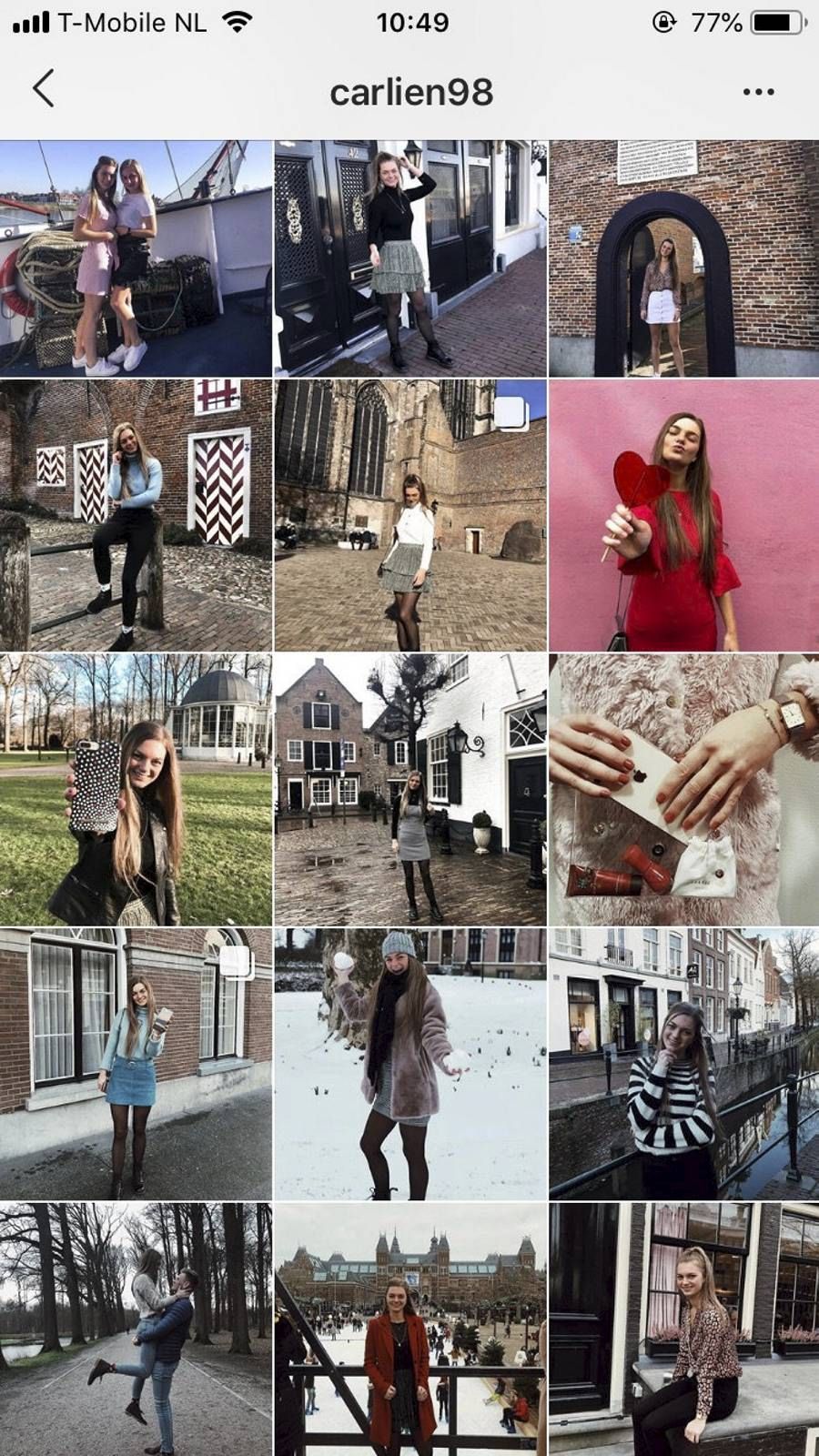View the photo with the polka-dot phone case
Image resolution: width=819 pixels, height=1456 pixels.
coord(136,790)
